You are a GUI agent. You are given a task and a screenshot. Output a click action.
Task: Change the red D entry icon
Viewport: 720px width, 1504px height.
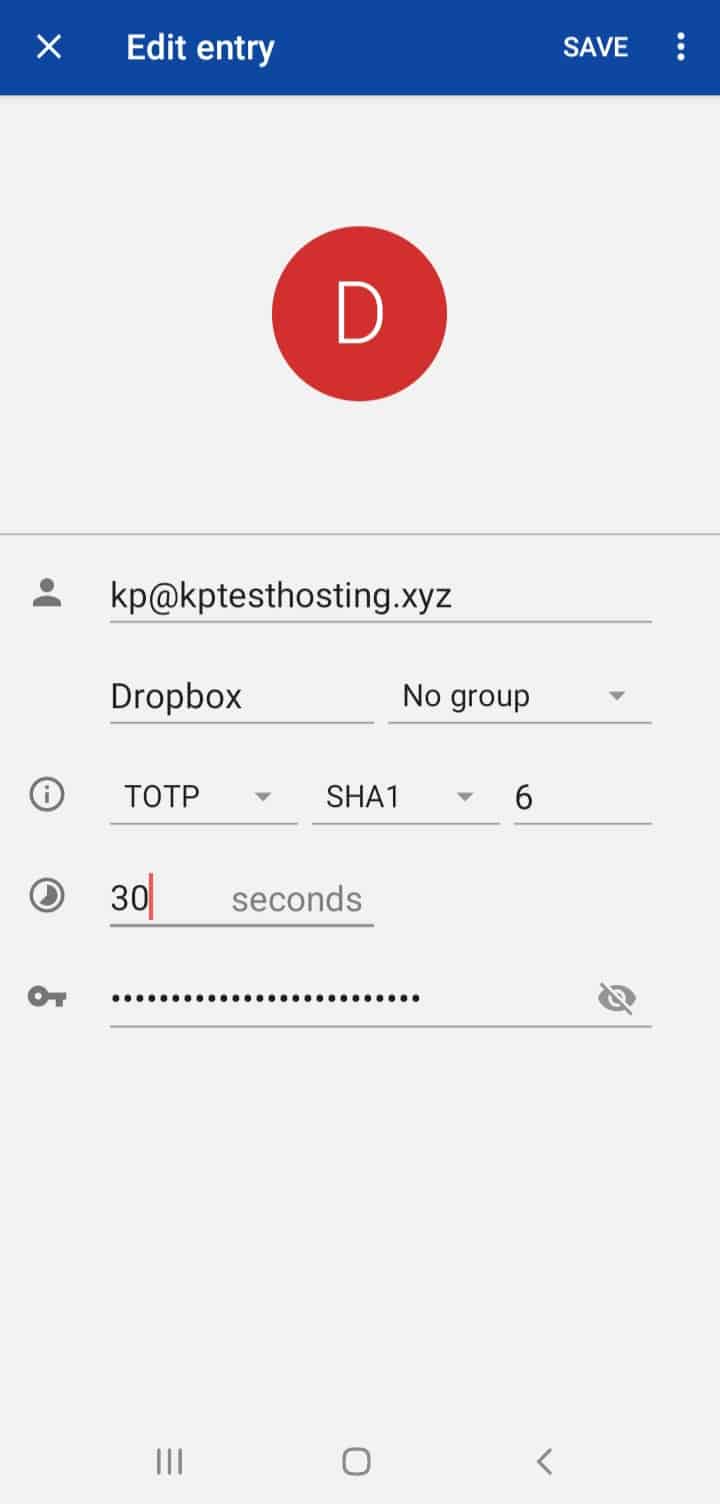(359, 314)
